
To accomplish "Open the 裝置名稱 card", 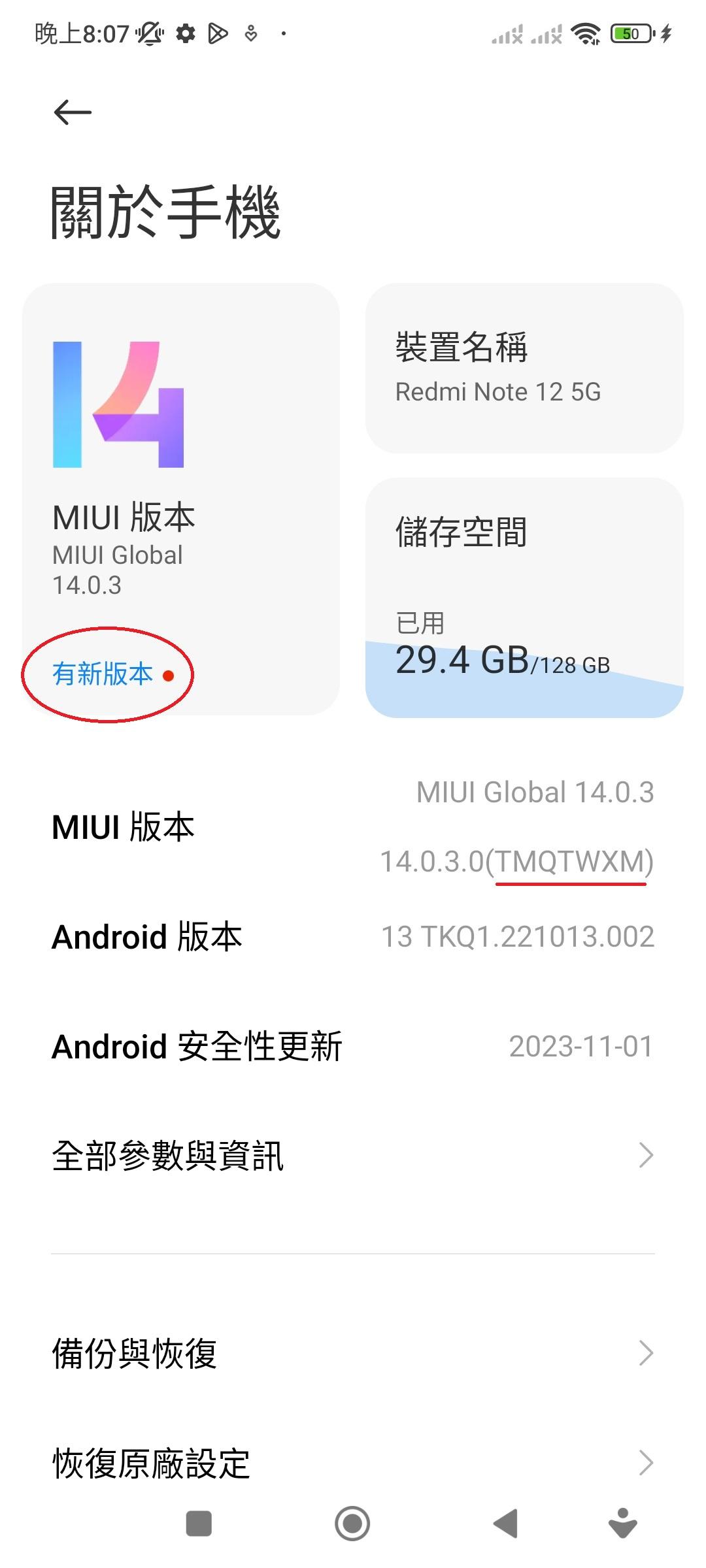I will (524, 368).
